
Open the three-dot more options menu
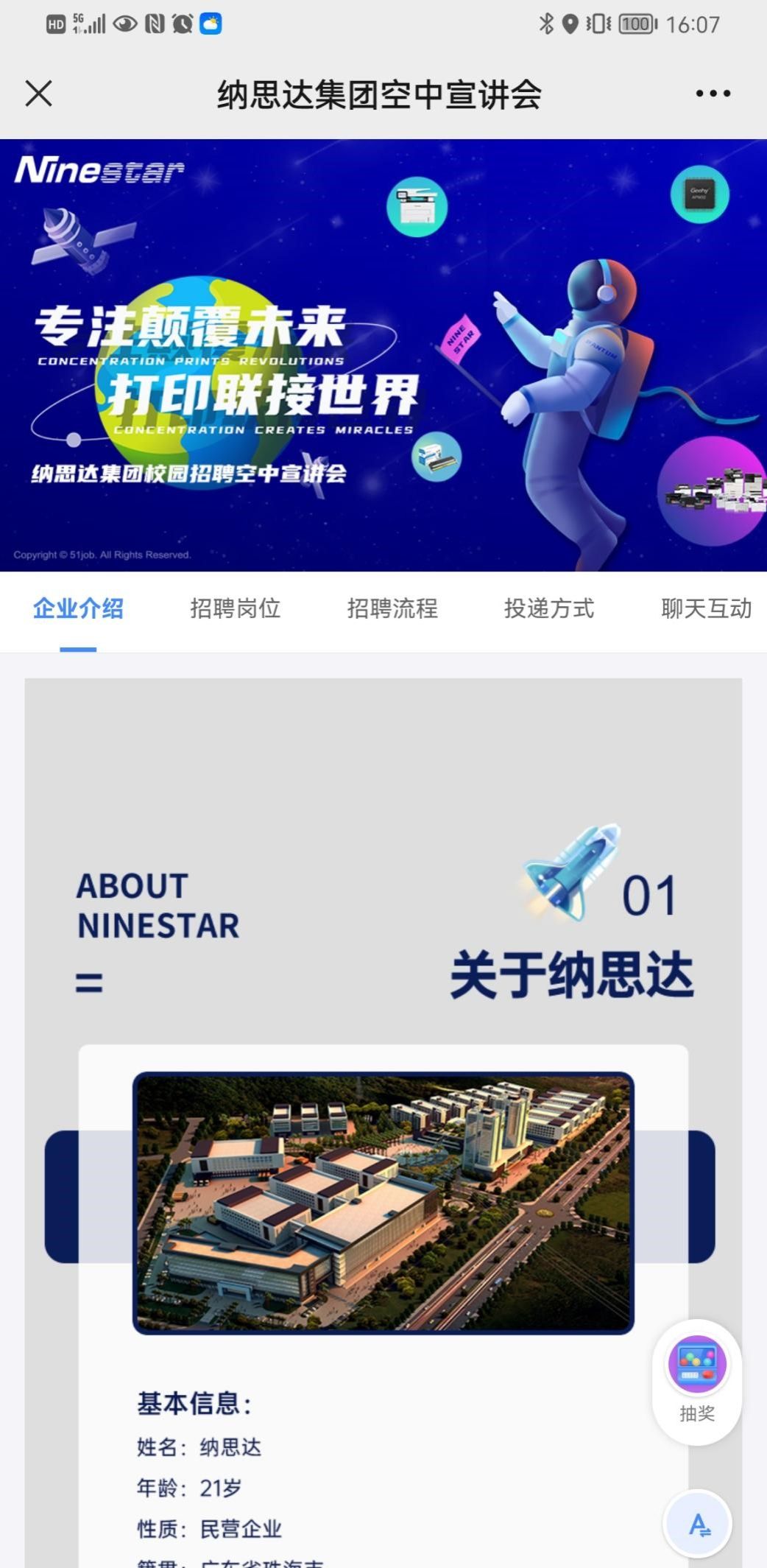coord(713,94)
